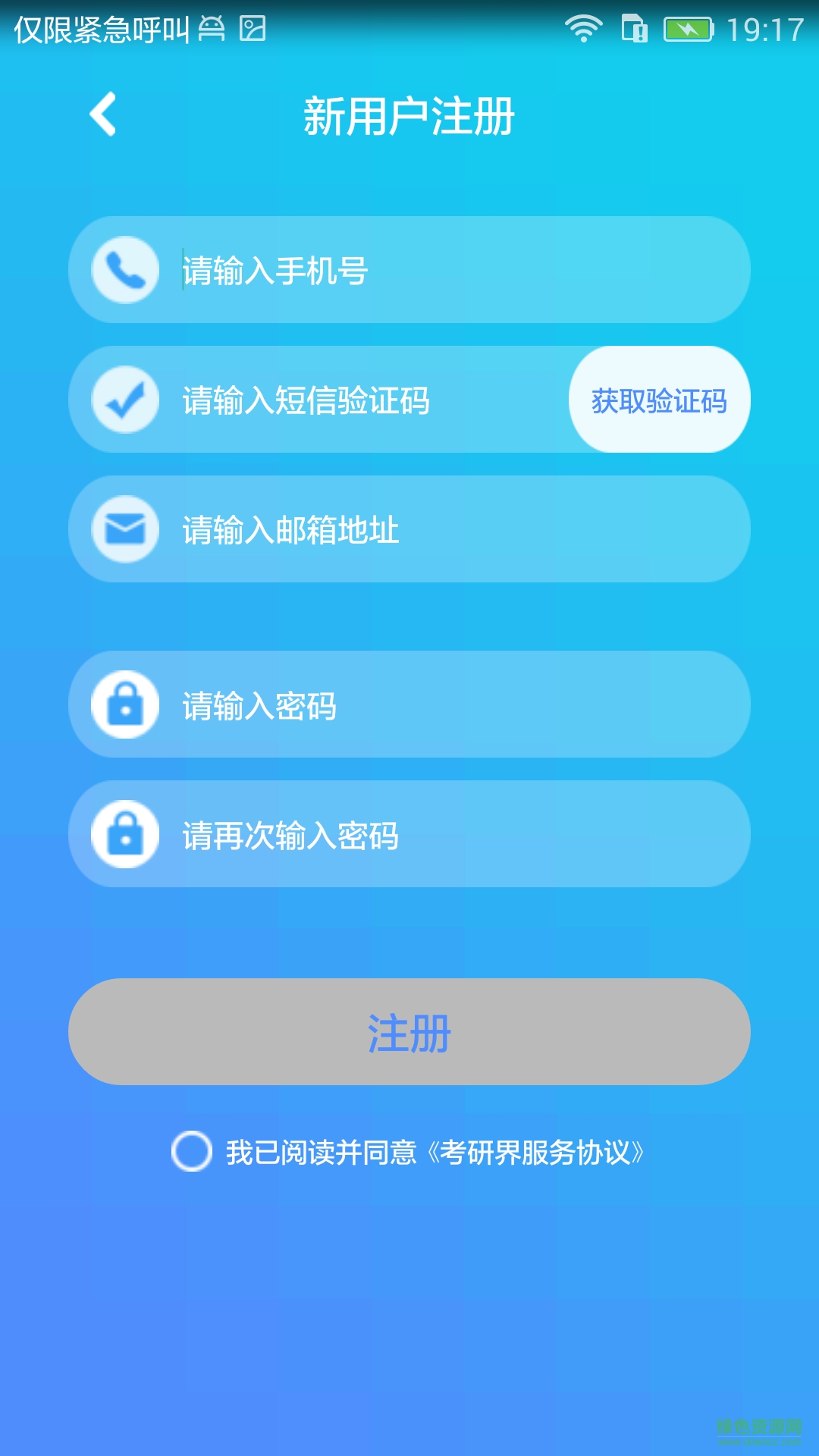Click the envelope icon next to email field
The height and width of the screenshot is (1456, 819).
pos(125,530)
